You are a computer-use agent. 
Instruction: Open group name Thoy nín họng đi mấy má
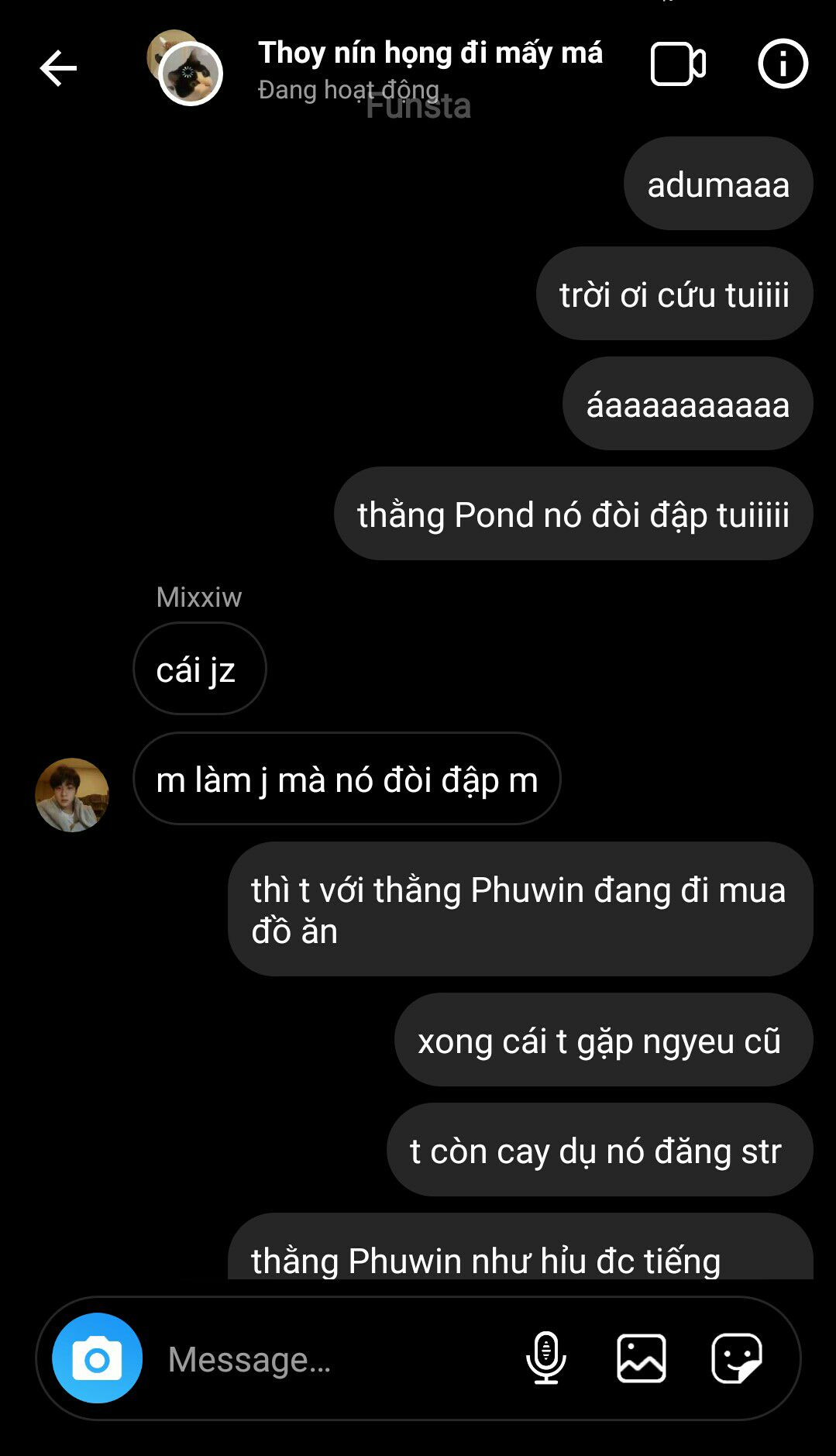430,53
